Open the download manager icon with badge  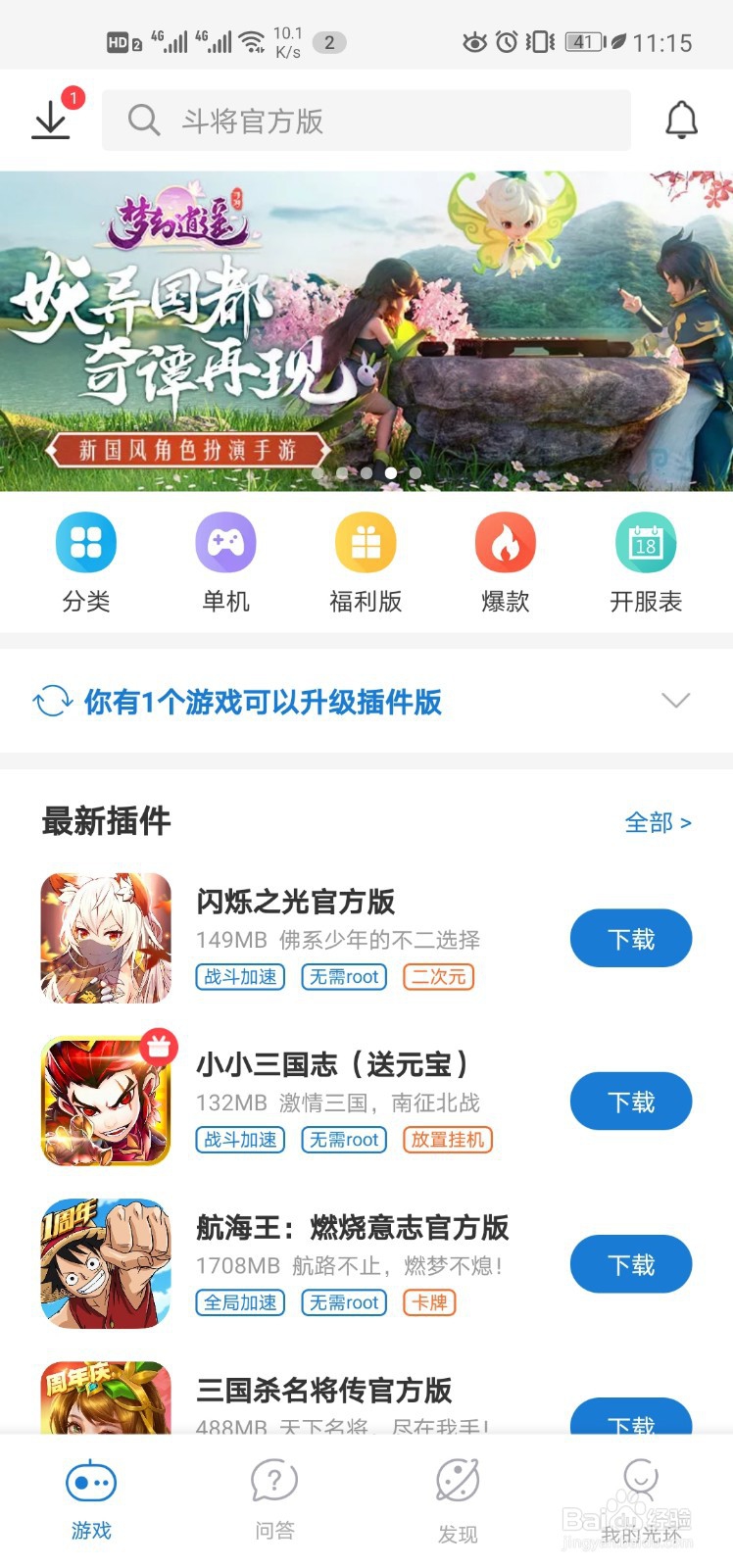tap(51, 120)
